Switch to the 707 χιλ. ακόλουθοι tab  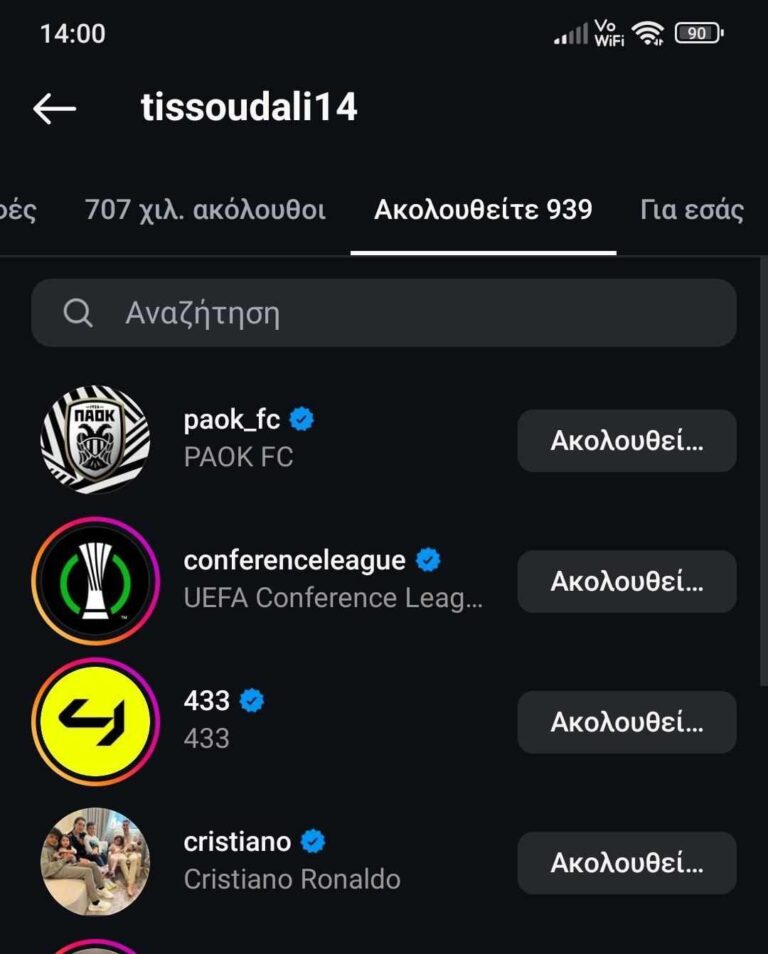pos(205,210)
